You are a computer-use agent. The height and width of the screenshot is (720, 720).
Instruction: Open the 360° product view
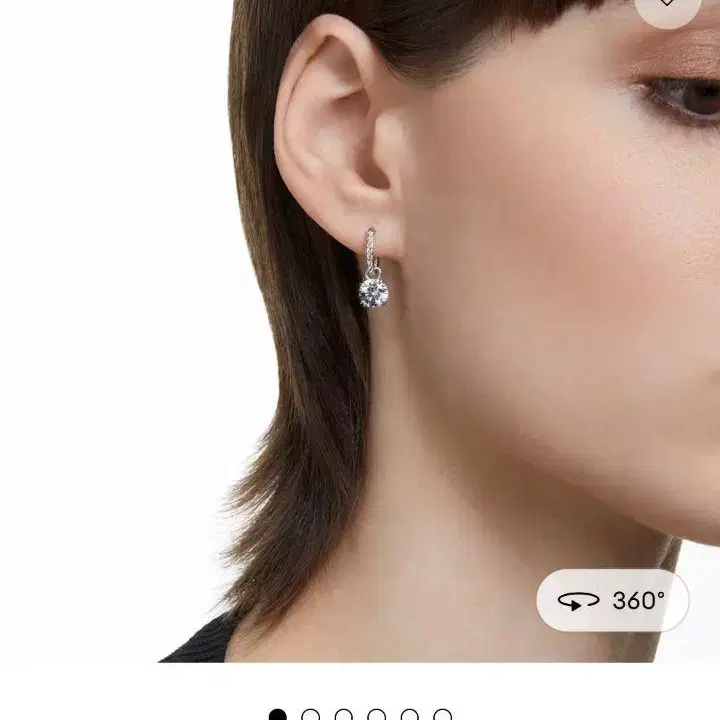coord(612,600)
